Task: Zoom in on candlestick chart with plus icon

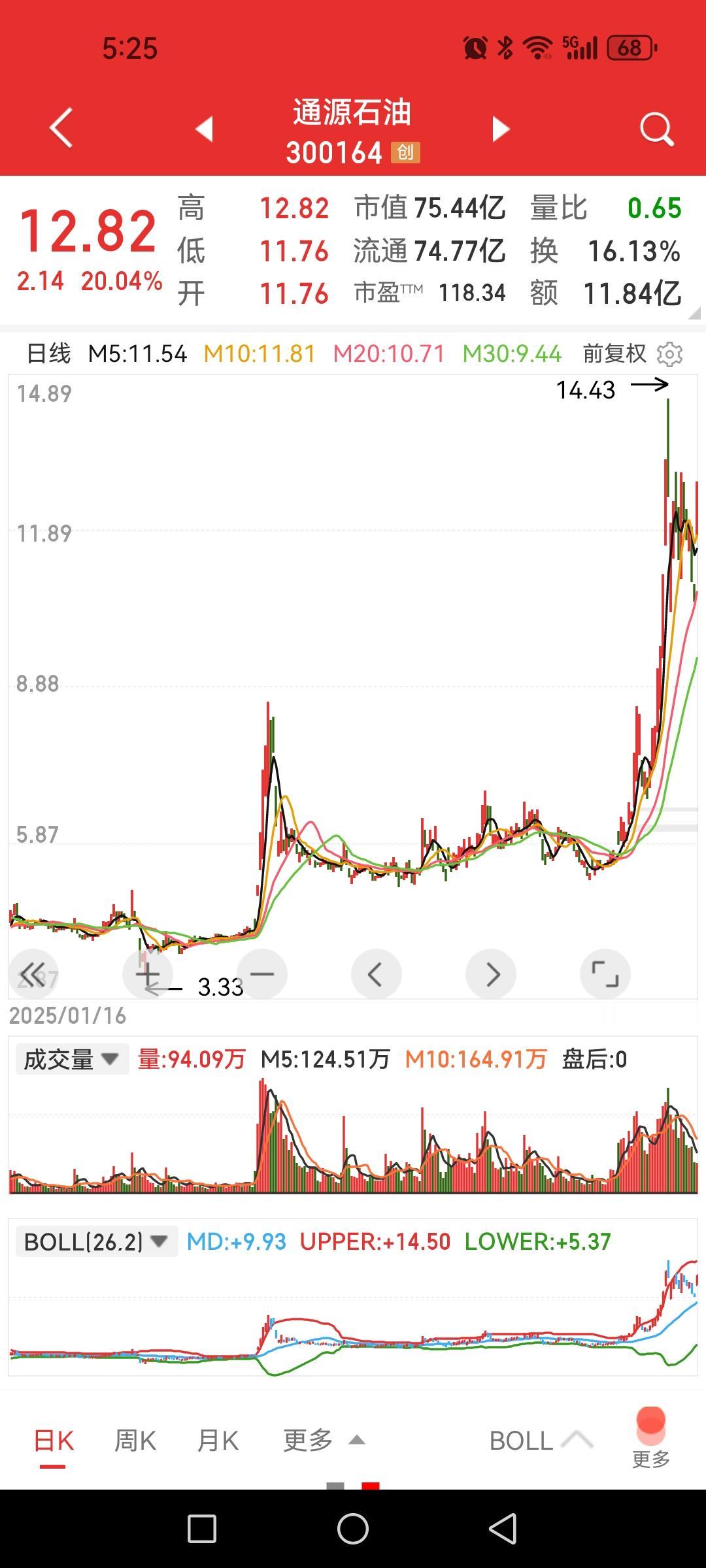Action: (147, 973)
